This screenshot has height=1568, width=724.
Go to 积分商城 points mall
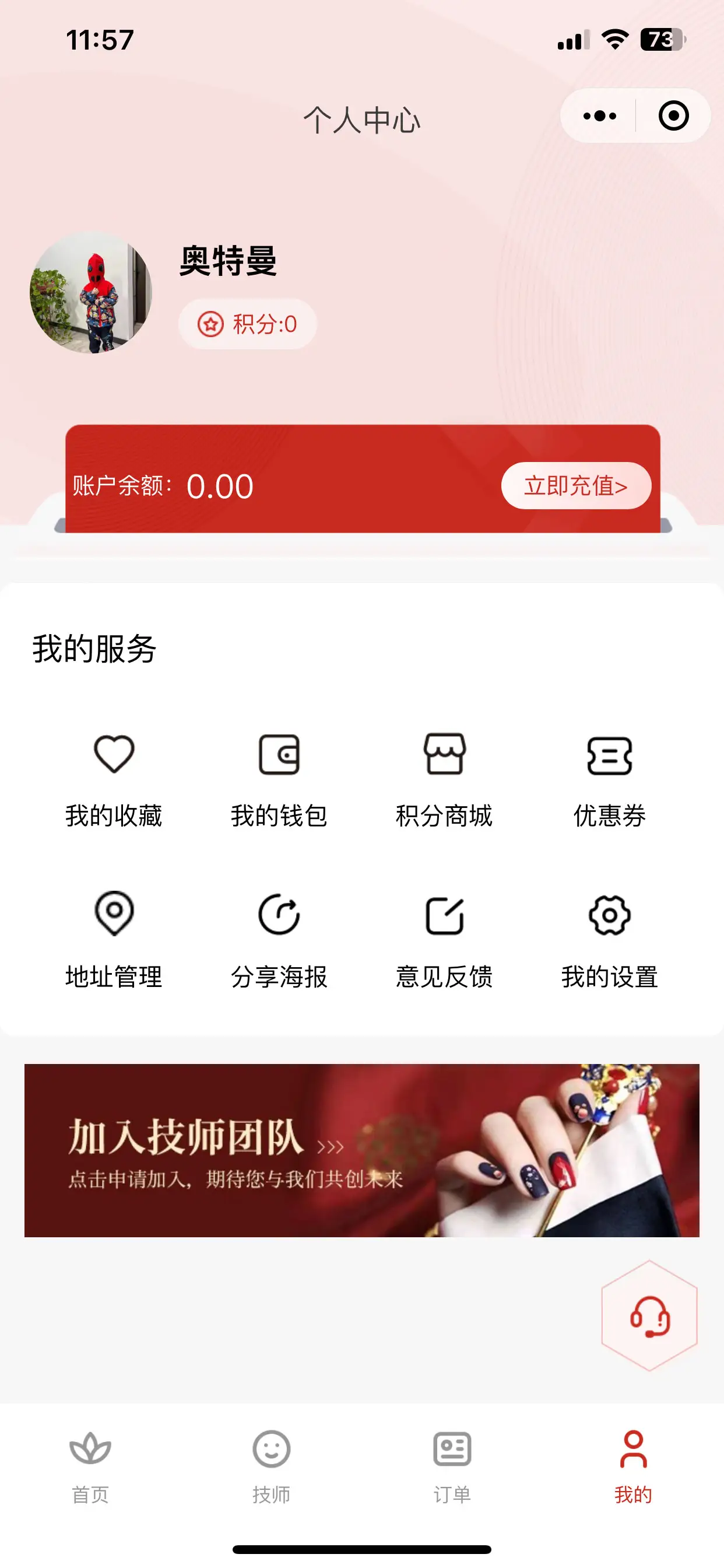pos(445,780)
